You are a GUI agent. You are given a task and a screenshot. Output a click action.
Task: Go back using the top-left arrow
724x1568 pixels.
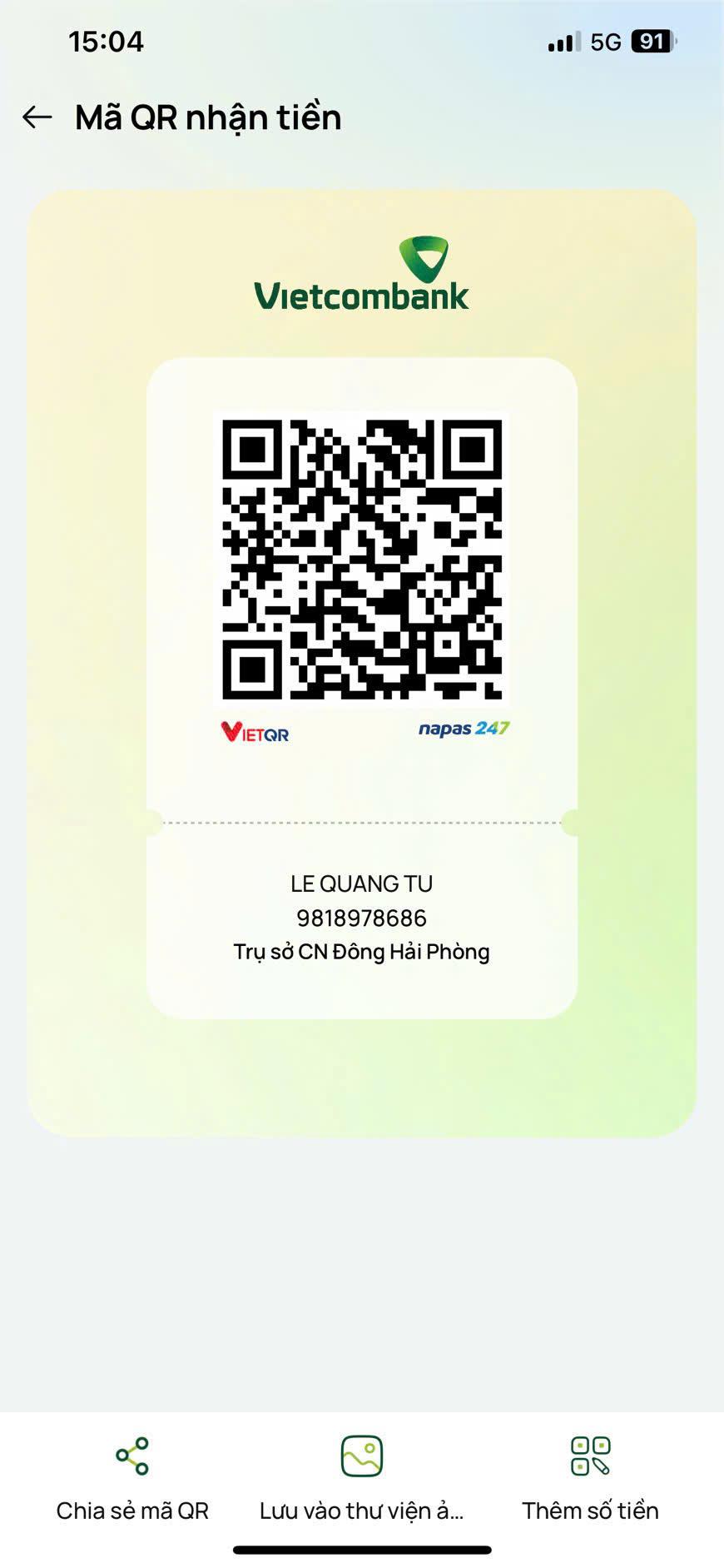[x=37, y=117]
